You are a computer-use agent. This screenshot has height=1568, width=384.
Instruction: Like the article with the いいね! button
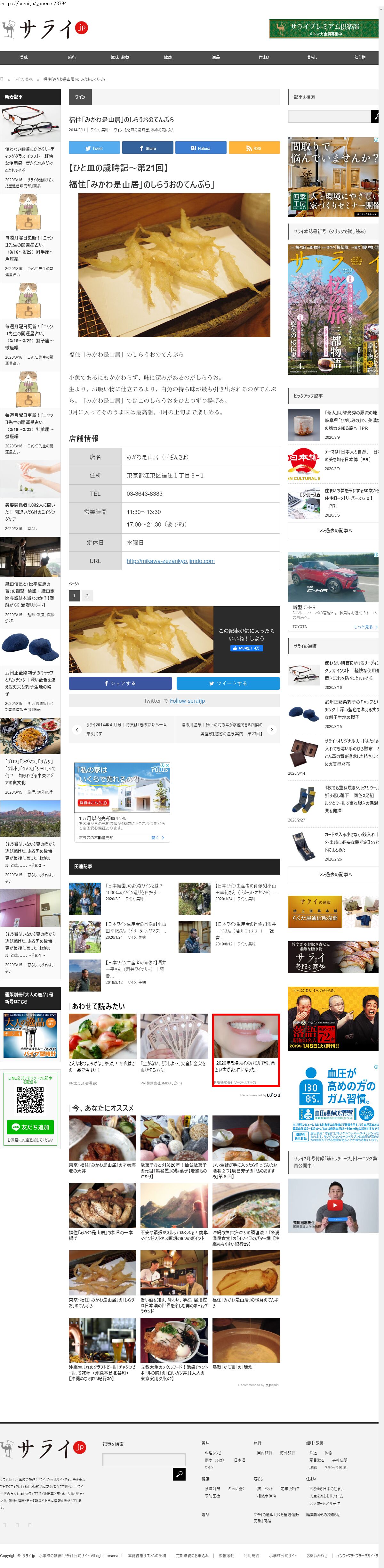click(x=246, y=648)
